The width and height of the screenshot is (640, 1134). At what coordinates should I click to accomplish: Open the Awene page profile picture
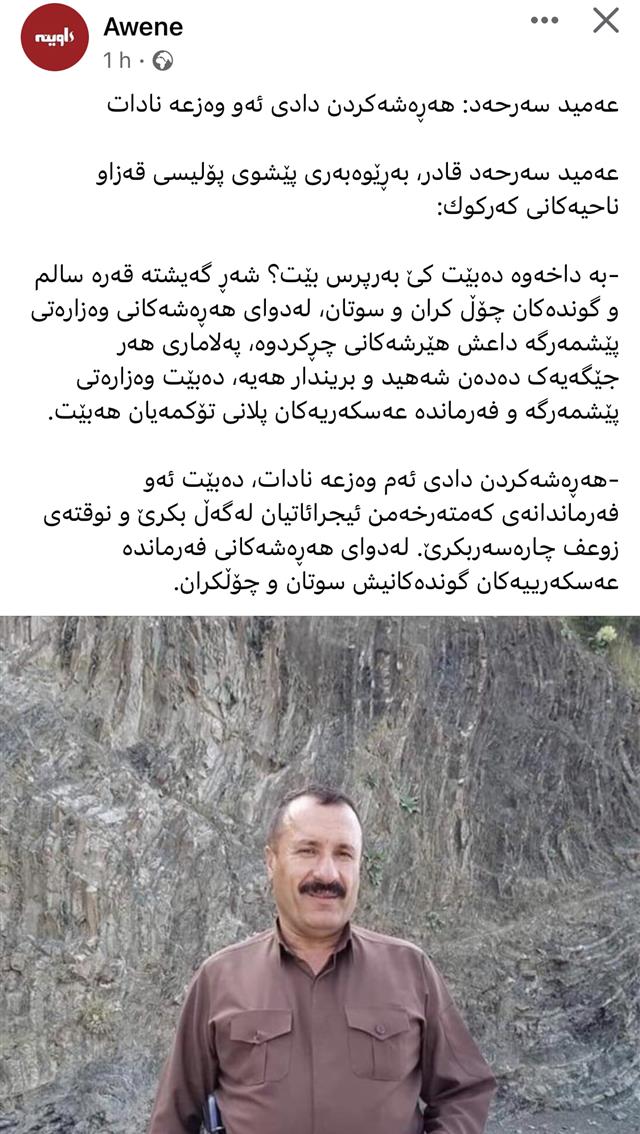[55, 37]
